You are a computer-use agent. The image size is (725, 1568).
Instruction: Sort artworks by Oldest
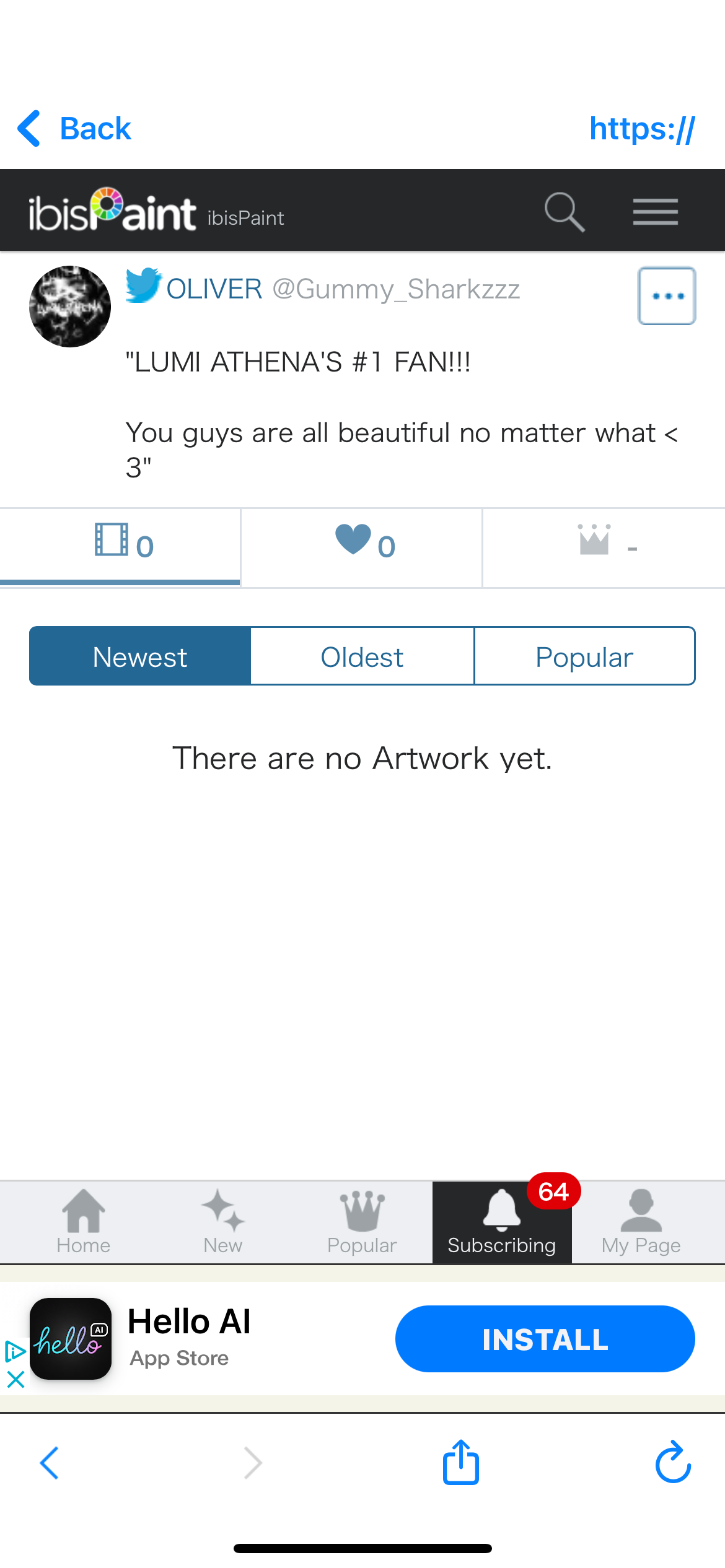(x=362, y=656)
